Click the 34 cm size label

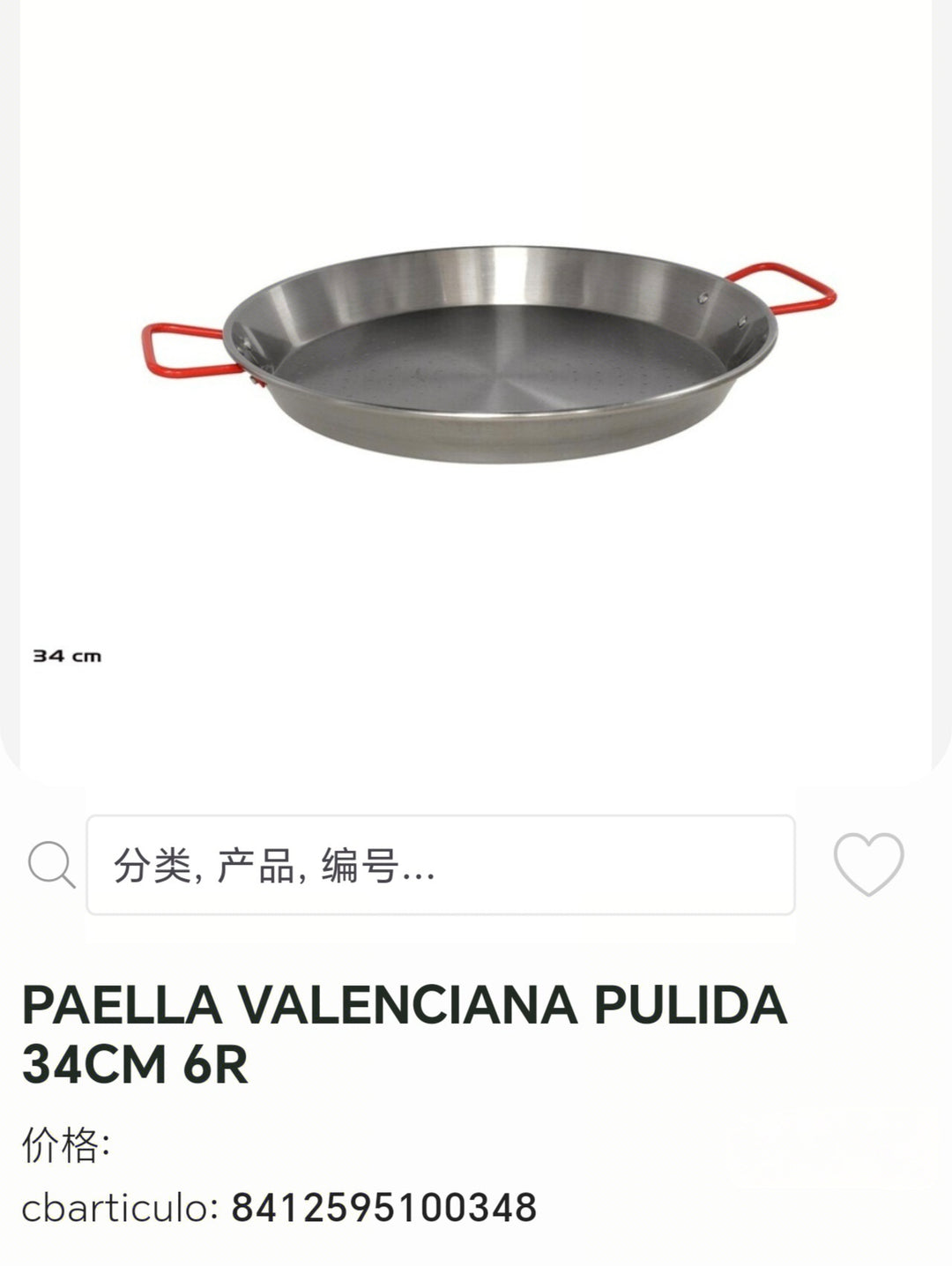66,656
